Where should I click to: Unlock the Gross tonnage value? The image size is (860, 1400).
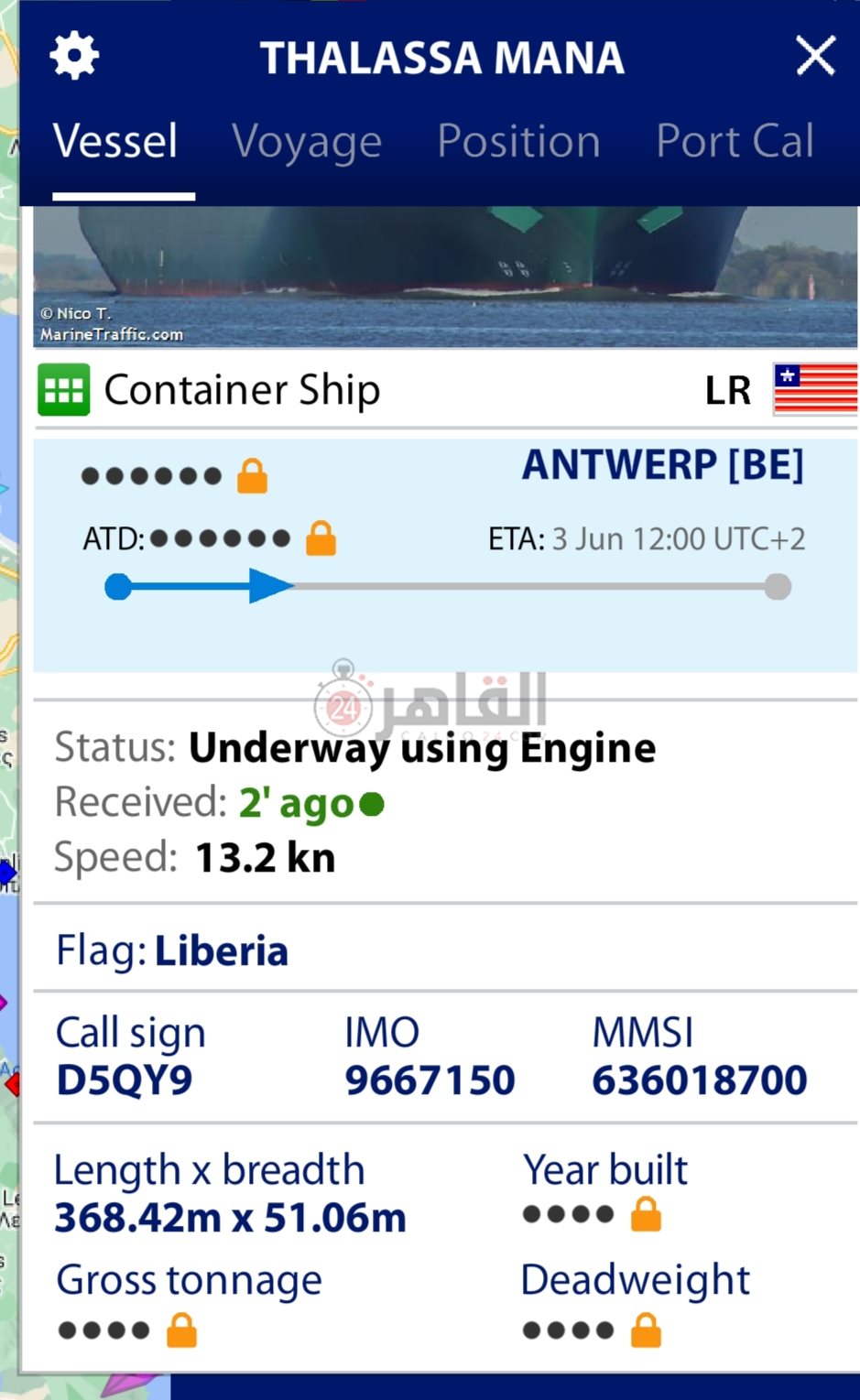coord(181,1330)
